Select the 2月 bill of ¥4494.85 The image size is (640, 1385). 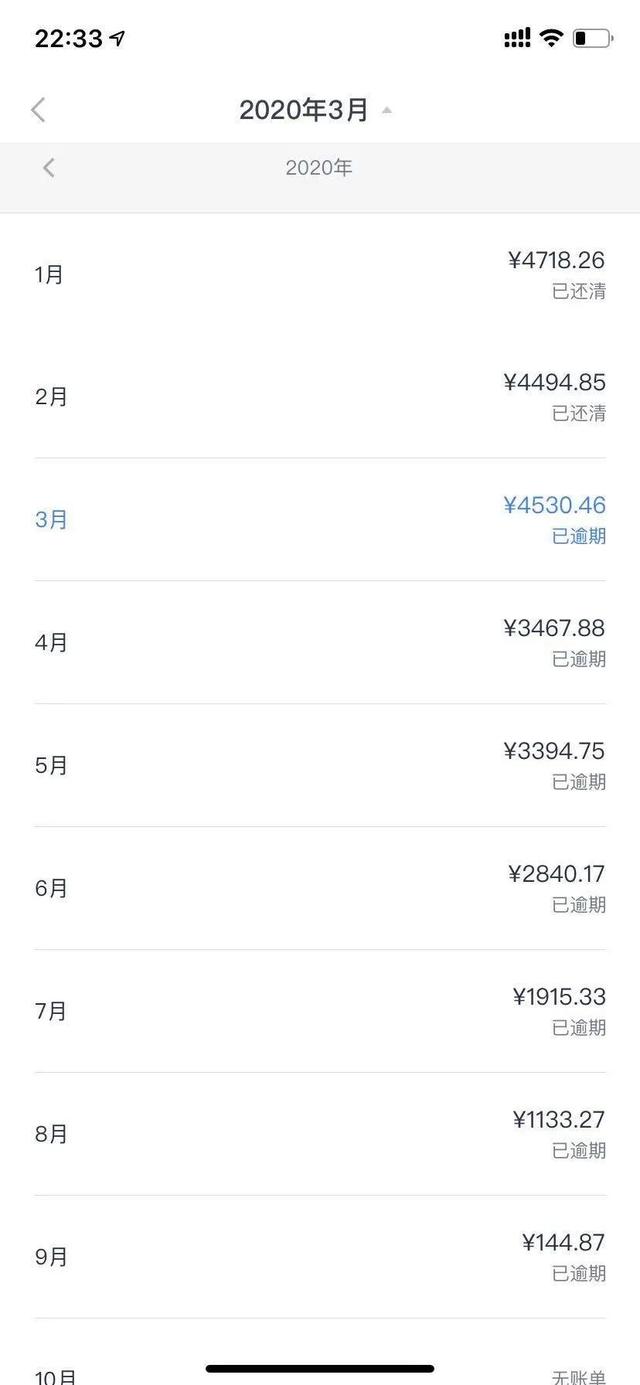tap(320, 397)
